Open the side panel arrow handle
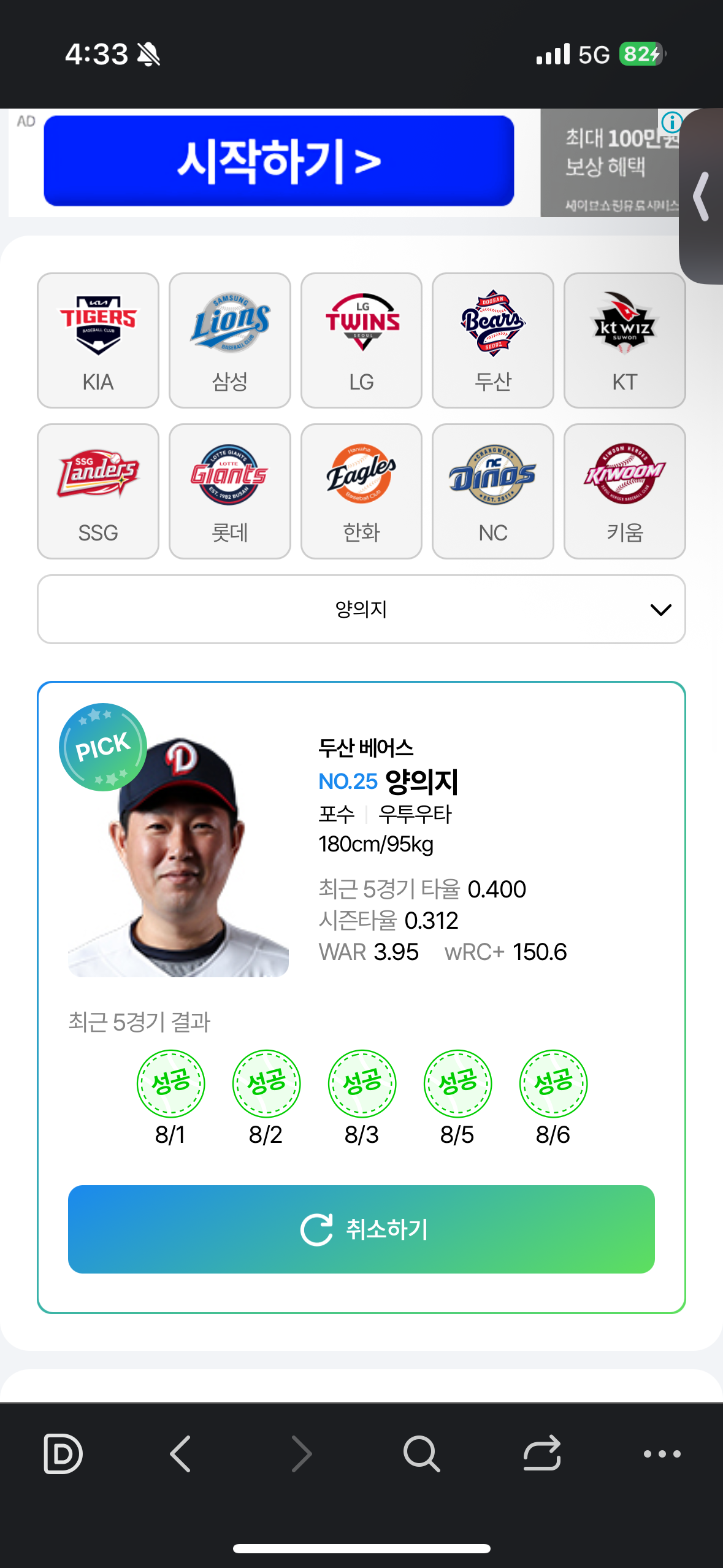Image resolution: width=723 pixels, height=1568 pixels. click(x=702, y=196)
